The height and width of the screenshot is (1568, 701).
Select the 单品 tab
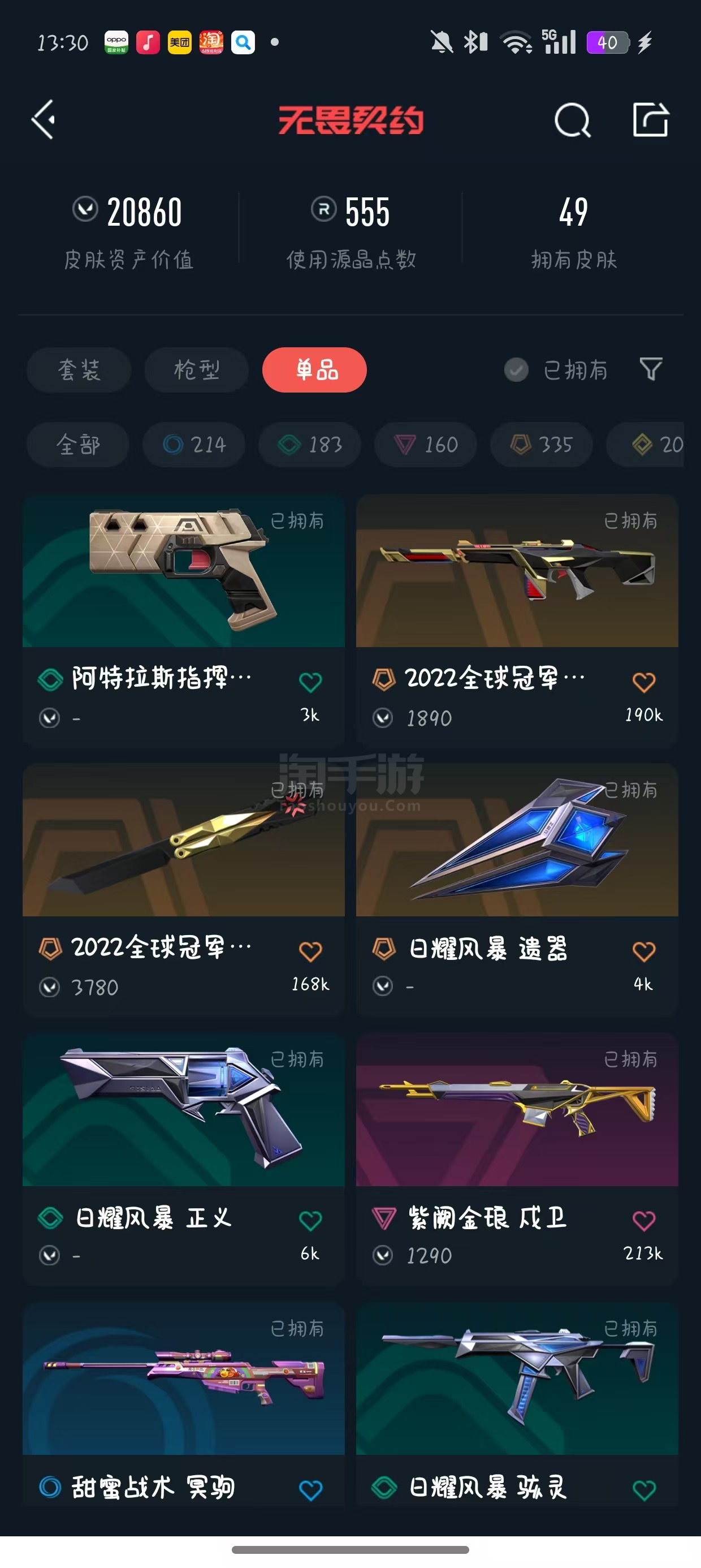[x=314, y=369]
